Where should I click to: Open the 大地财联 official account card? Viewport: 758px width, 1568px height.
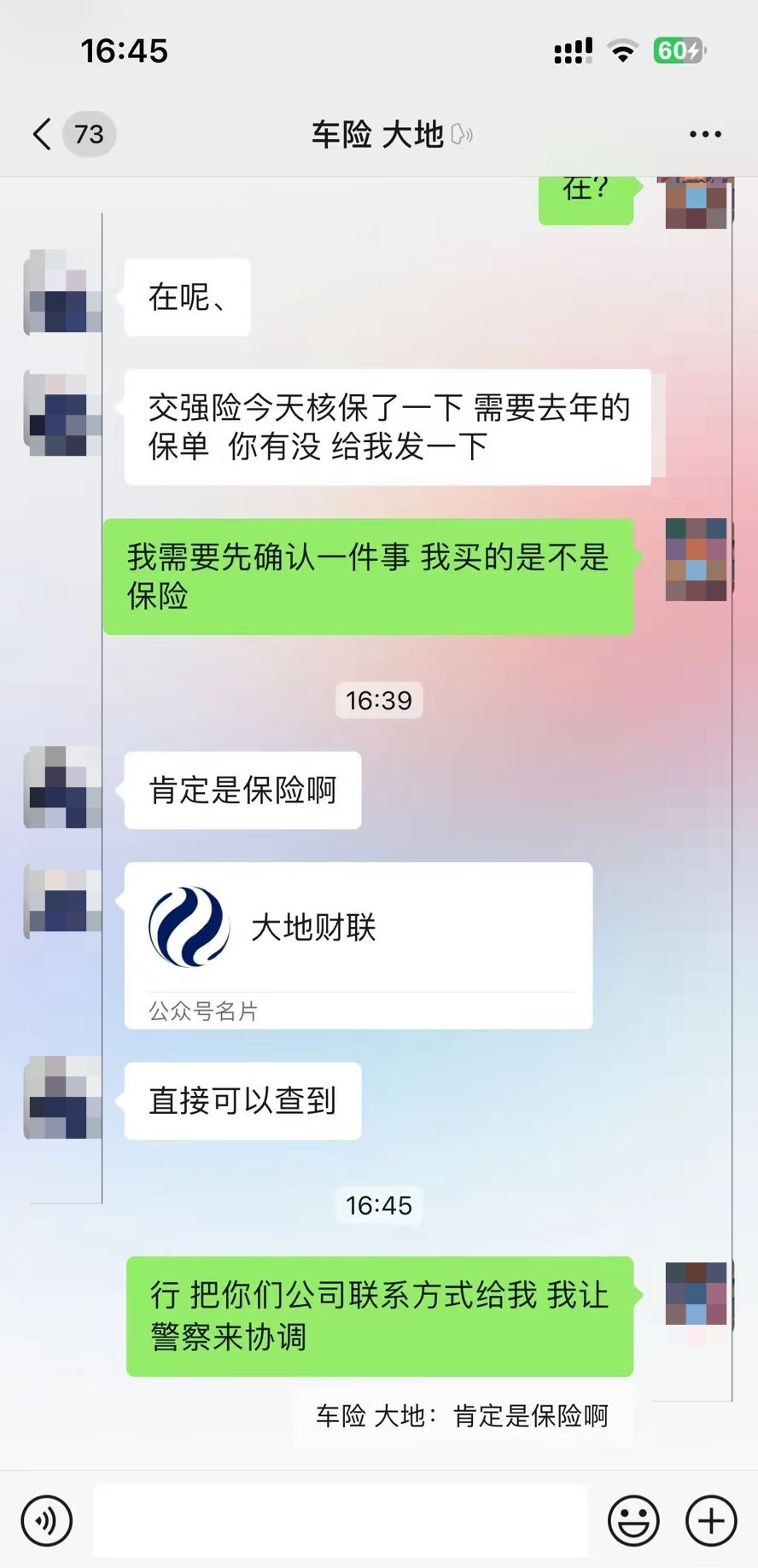tap(359, 945)
